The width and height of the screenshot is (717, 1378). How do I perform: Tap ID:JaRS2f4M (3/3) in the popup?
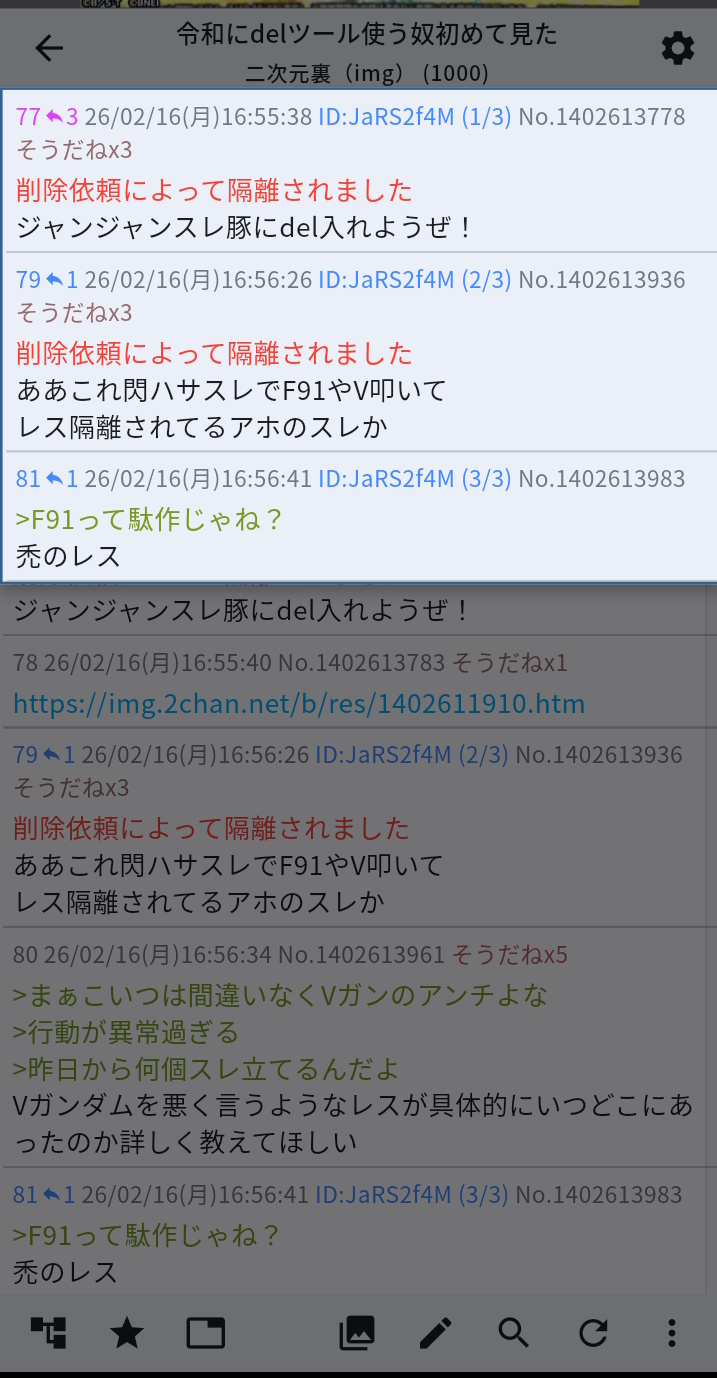tap(414, 480)
